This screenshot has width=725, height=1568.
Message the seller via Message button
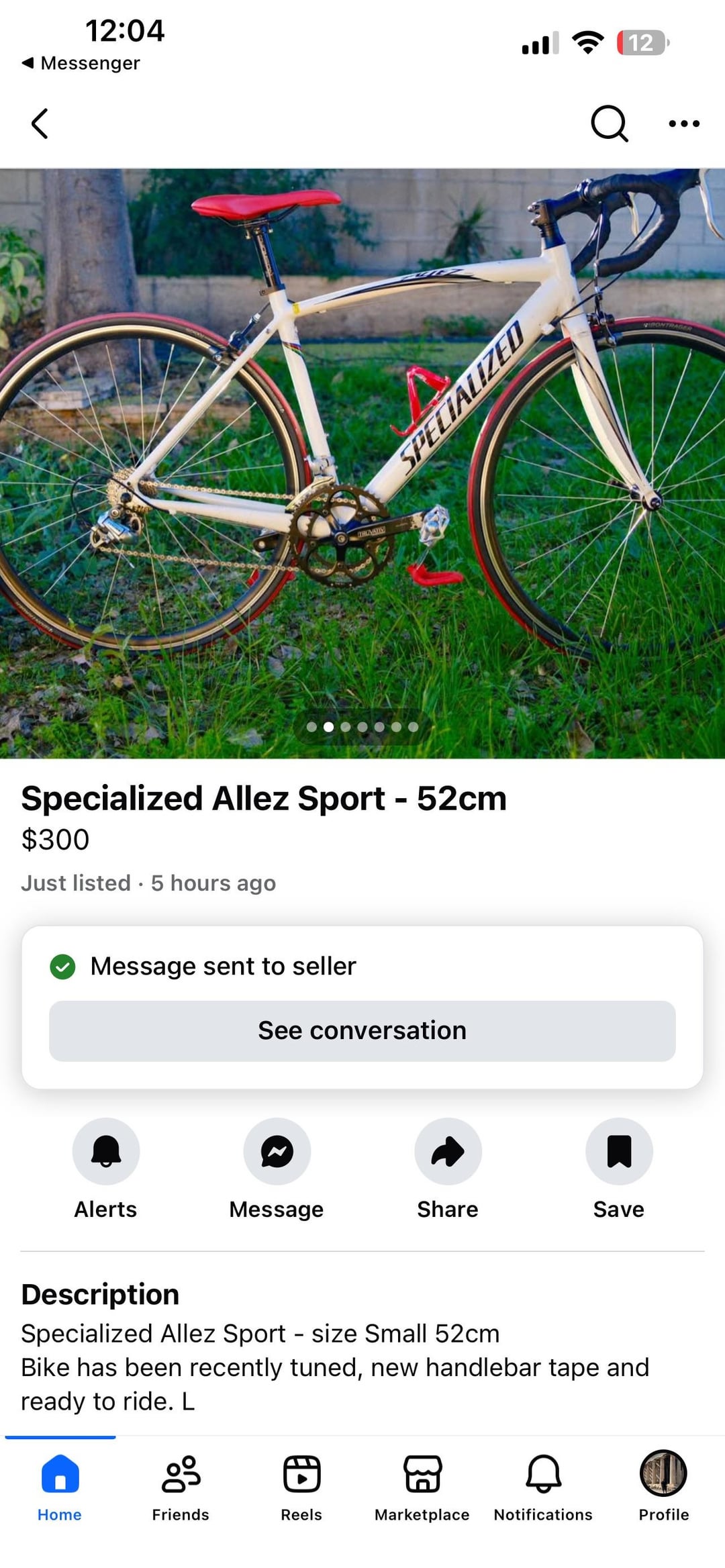(x=277, y=1152)
